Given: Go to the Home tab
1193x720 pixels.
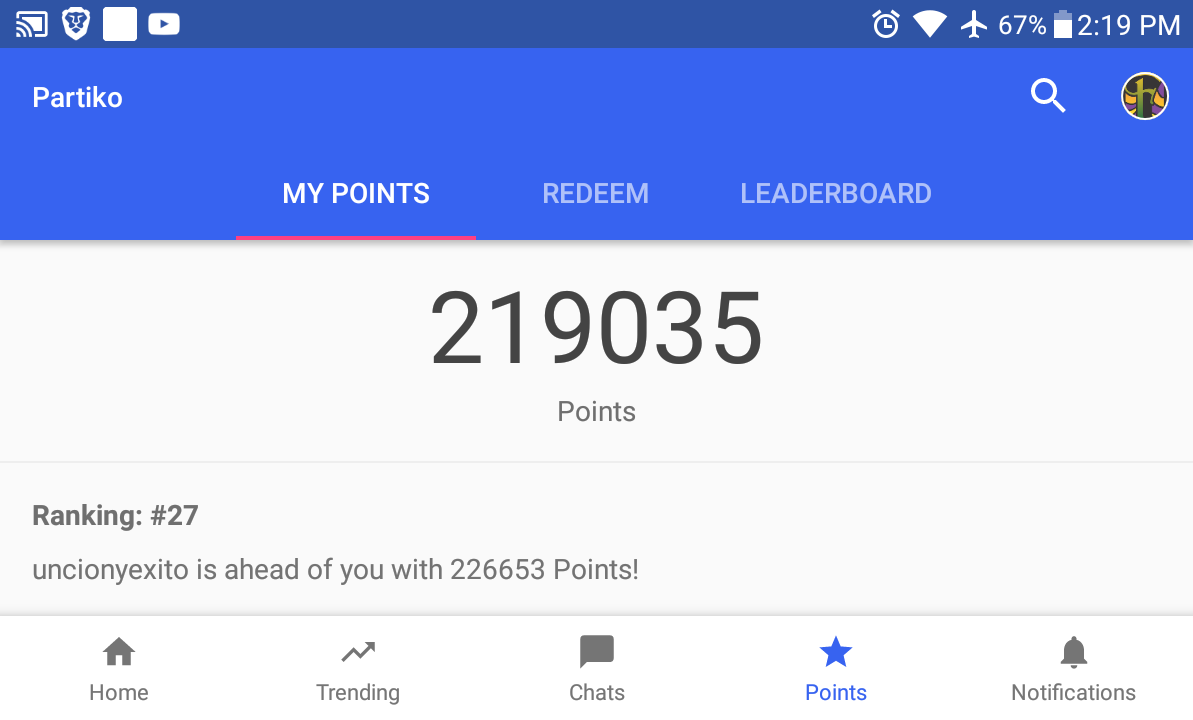Looking at the screenshot, I should [119, 669].
